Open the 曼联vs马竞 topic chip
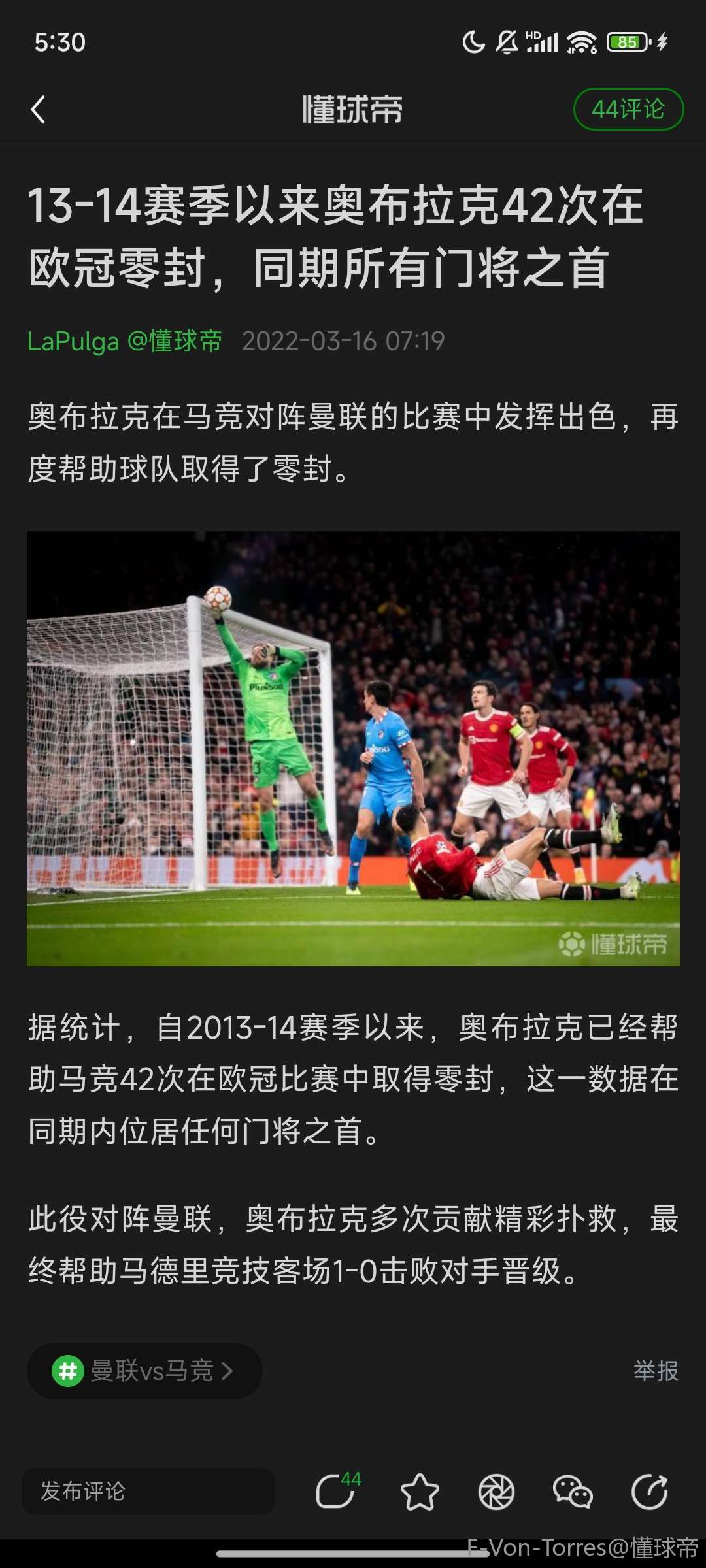The height and width of the screenshot is (1568, 706). [144, 1370]
